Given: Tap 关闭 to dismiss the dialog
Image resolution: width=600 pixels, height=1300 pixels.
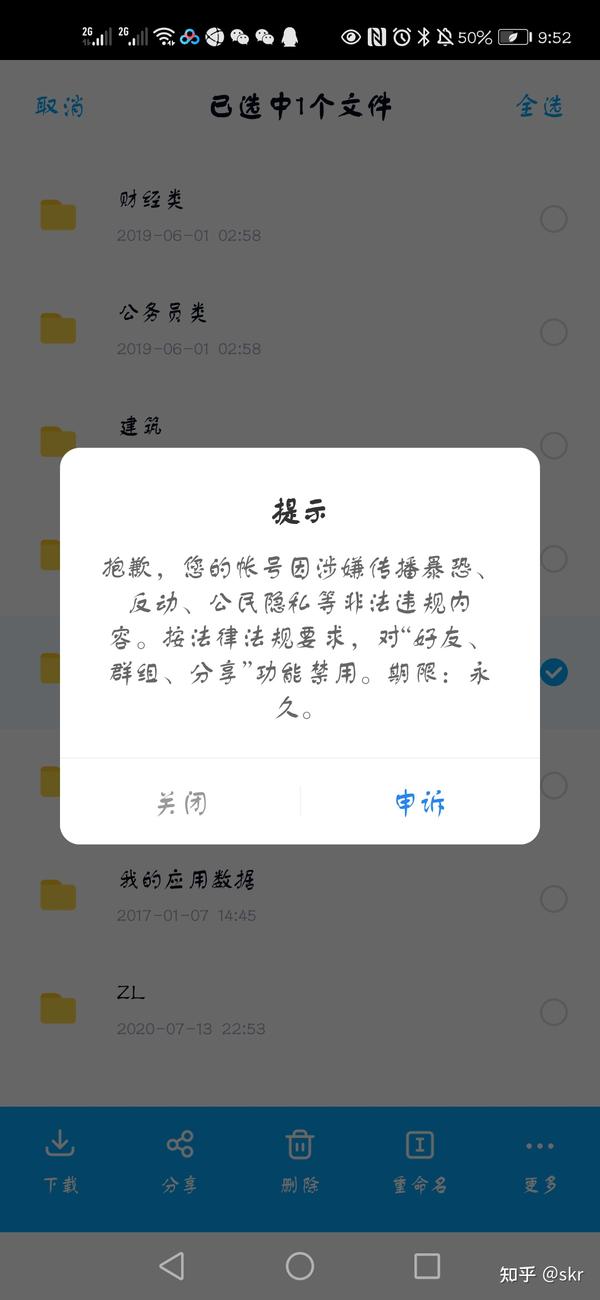Looking at the screenshot, I should pos(181,802).
